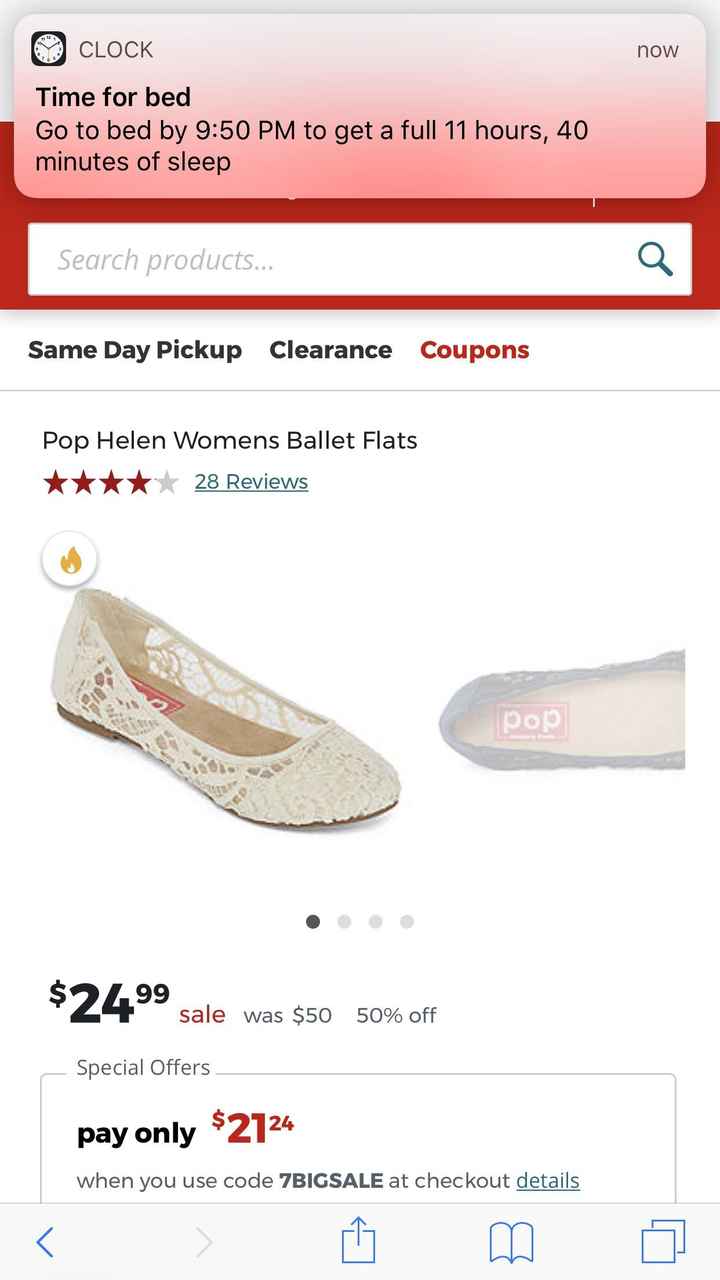Open the 28 Reviews link
Image resolution: width=720 pixels, height=1280 pixels.
251,482
